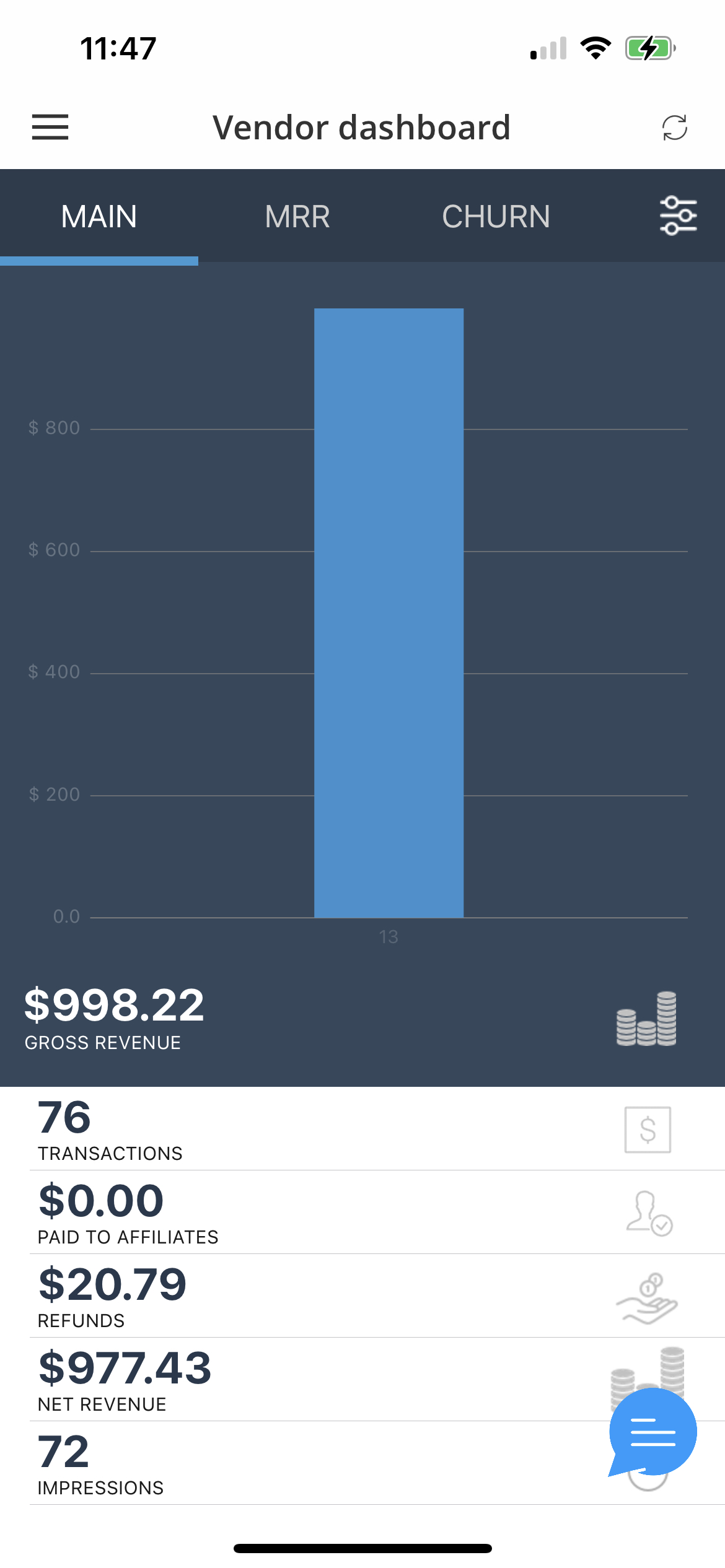The image size is (725, 1568).
Task: Open the hamburger navigation menu
Action: (50, 128)
